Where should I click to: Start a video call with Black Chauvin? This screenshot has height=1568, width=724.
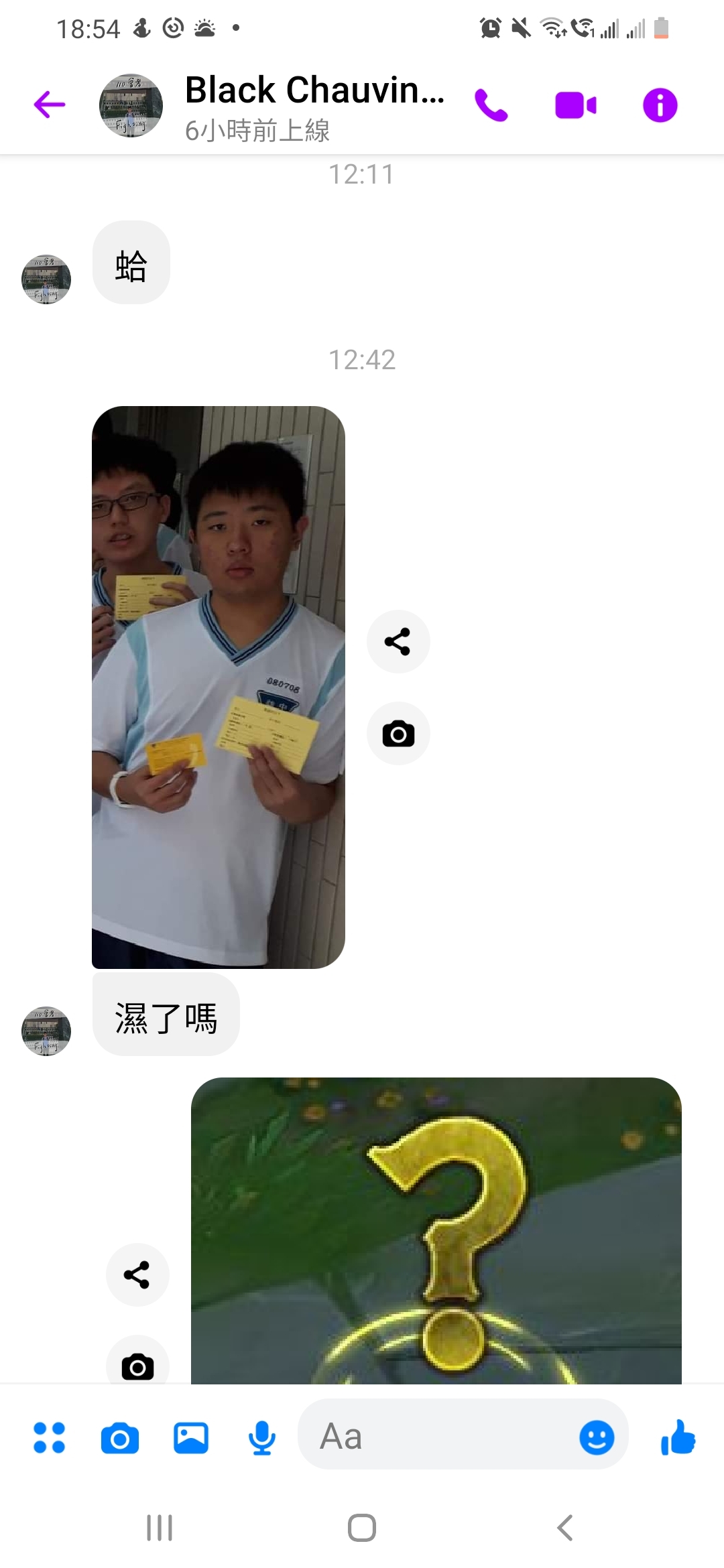(x=575, y=105)
